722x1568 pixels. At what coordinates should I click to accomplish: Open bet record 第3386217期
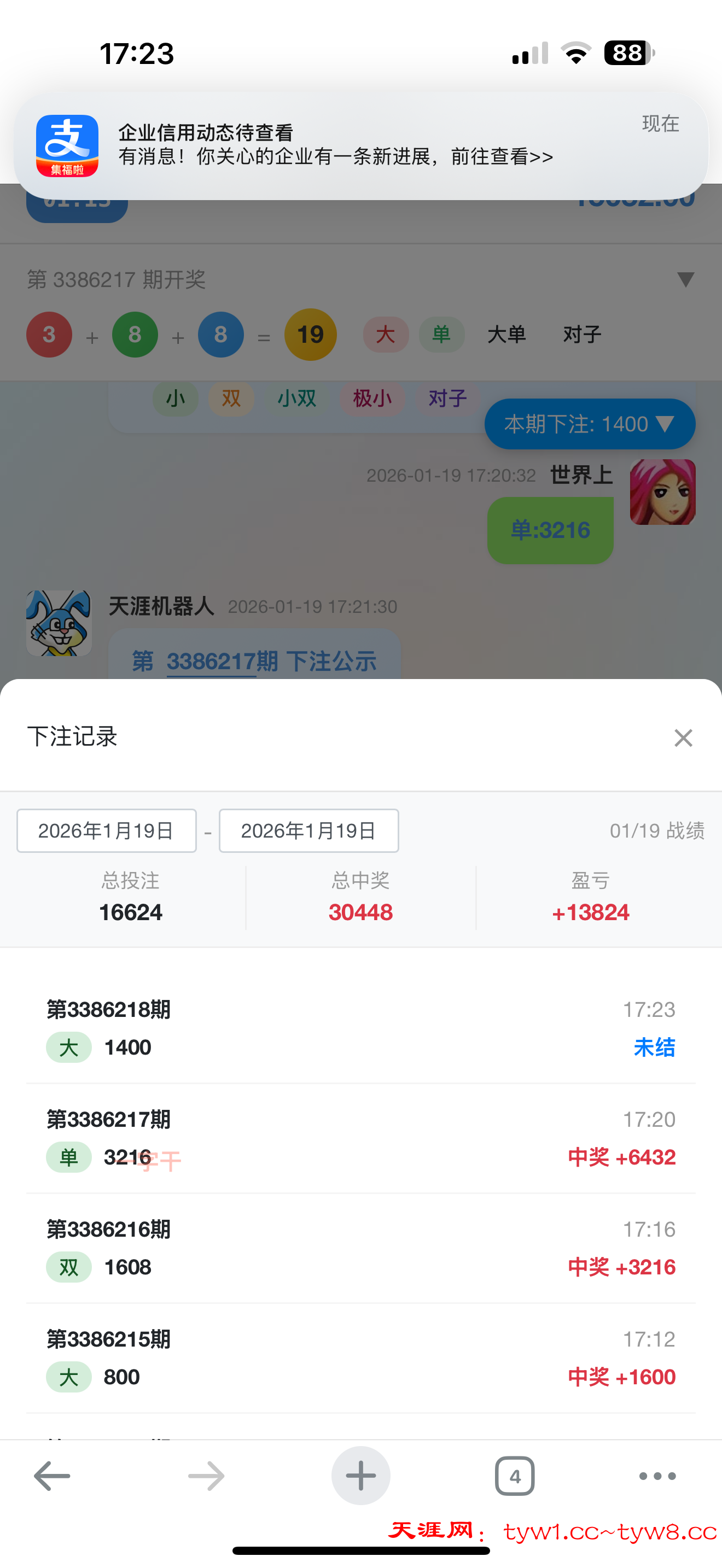[360, 1138]
